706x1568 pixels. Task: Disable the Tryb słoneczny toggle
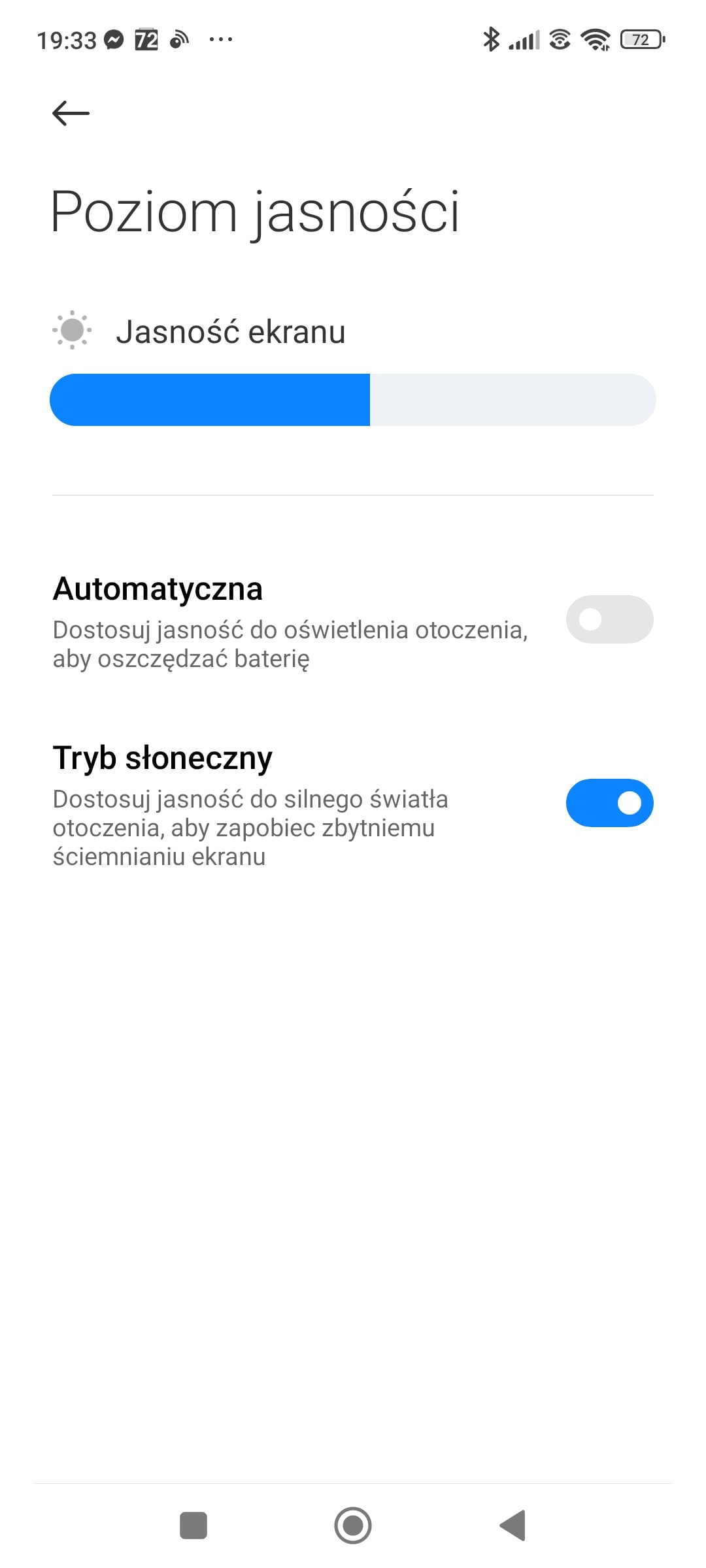point(609,803)
